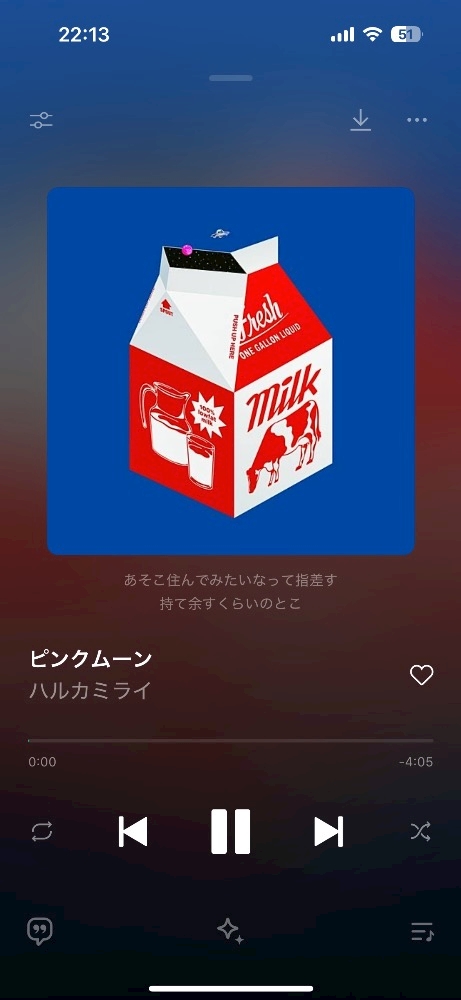
Task: Tap the milk carton album artwork
Action: click(x=231, y=371)
